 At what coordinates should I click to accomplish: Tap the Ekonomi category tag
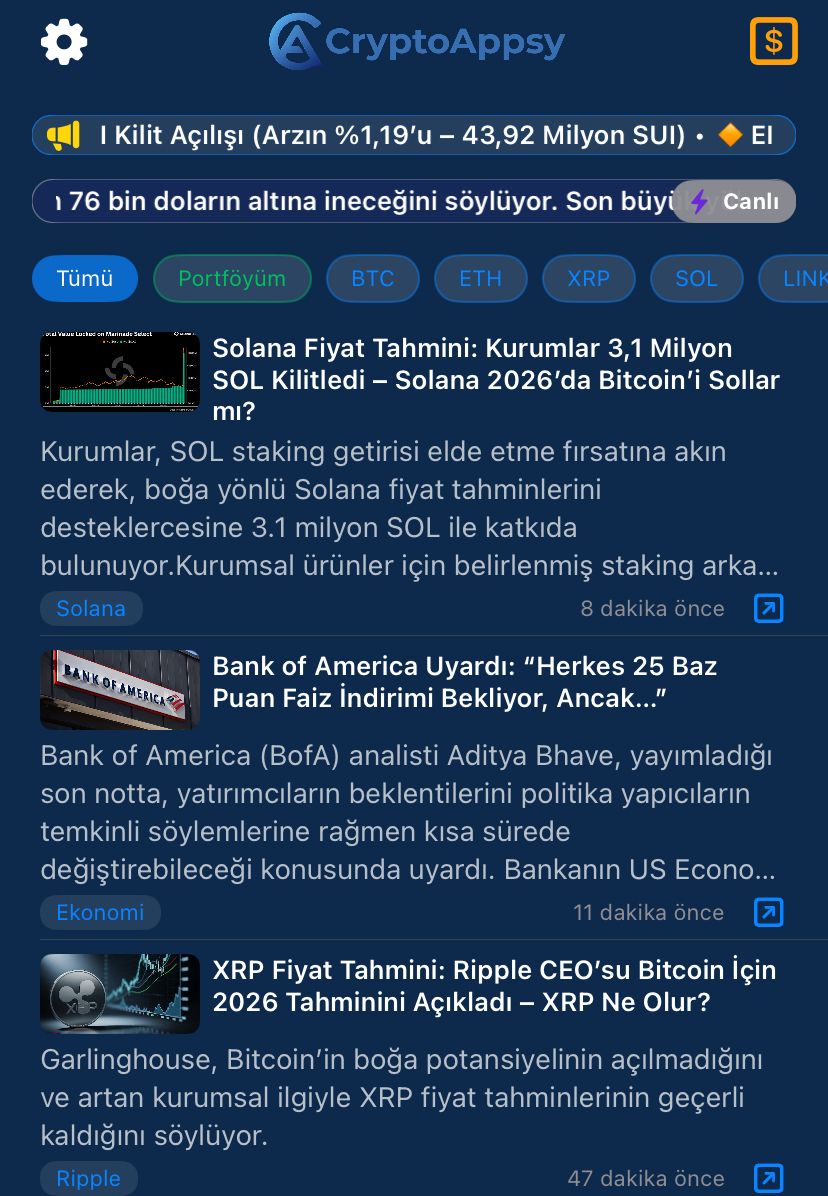click(100, 912)
